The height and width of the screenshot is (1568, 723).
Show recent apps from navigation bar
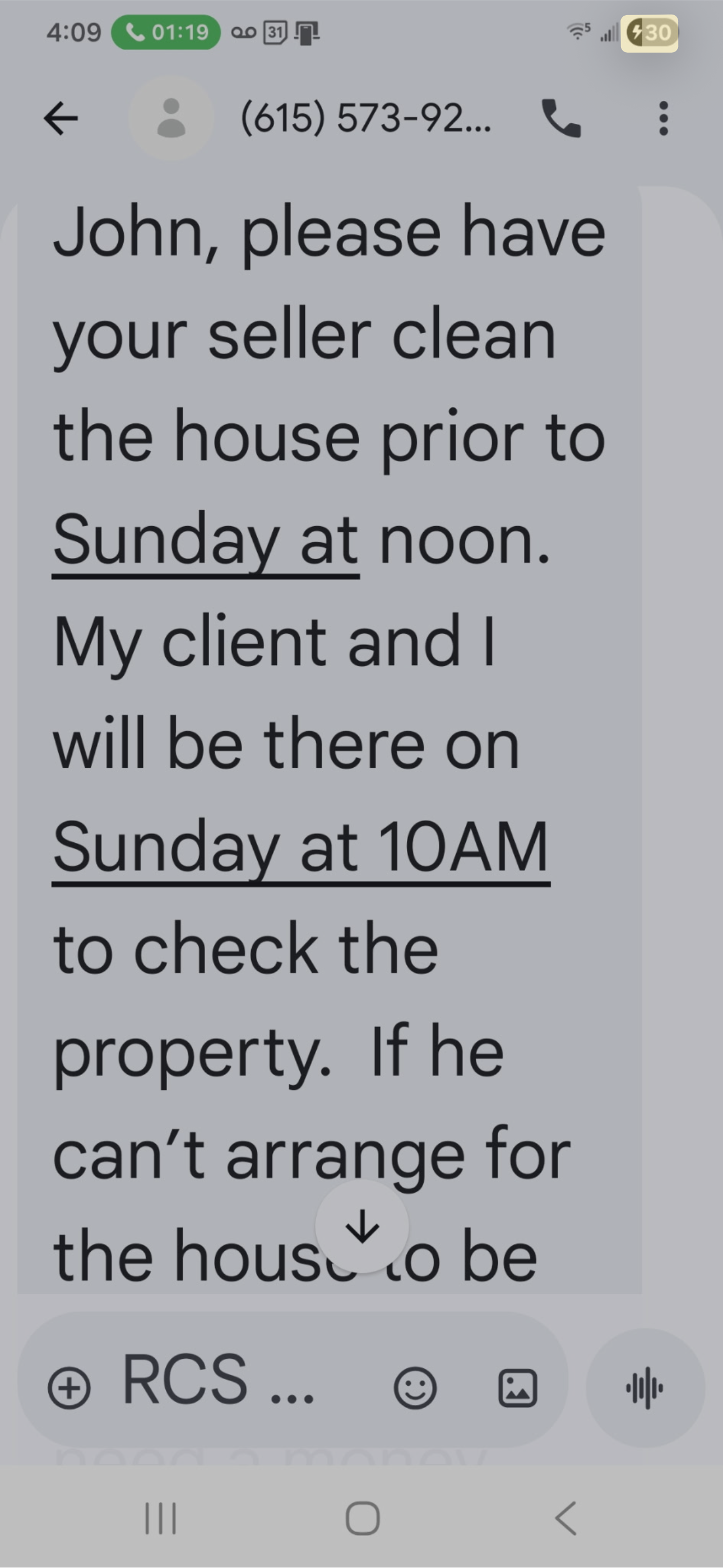(x=161, y=1518)
